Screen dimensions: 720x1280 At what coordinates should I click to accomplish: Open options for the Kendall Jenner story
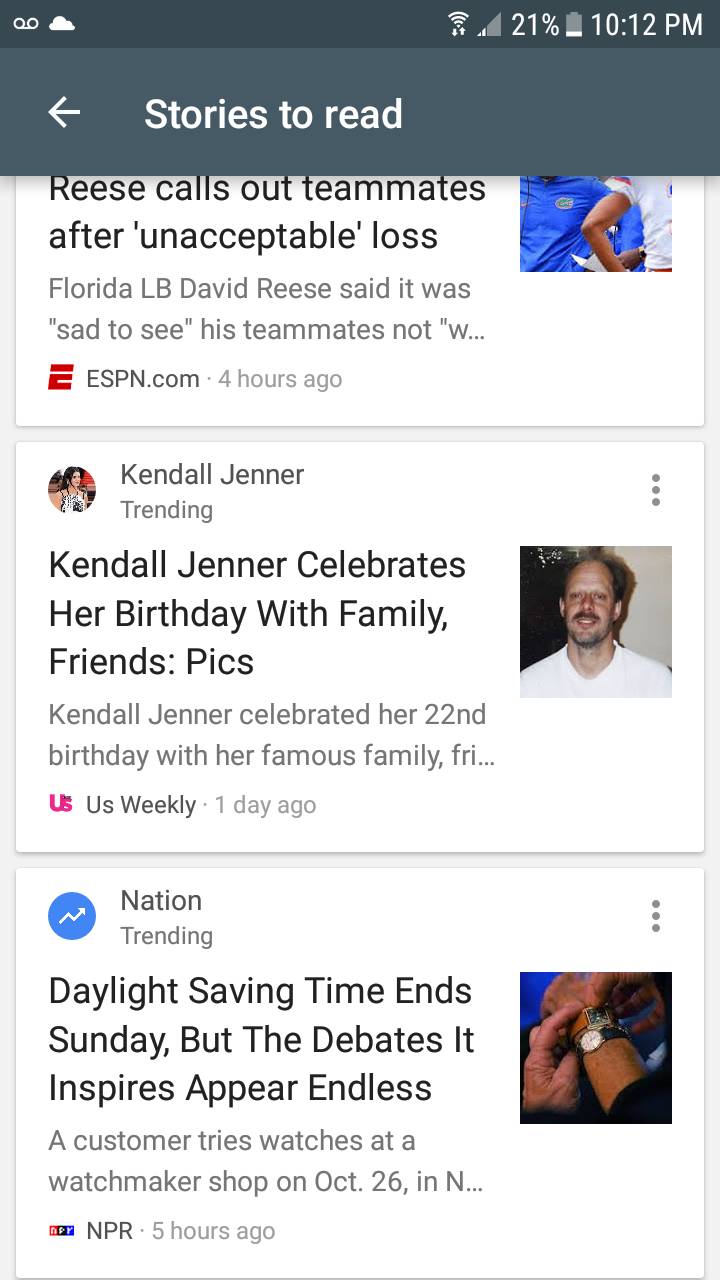point(656,490)
